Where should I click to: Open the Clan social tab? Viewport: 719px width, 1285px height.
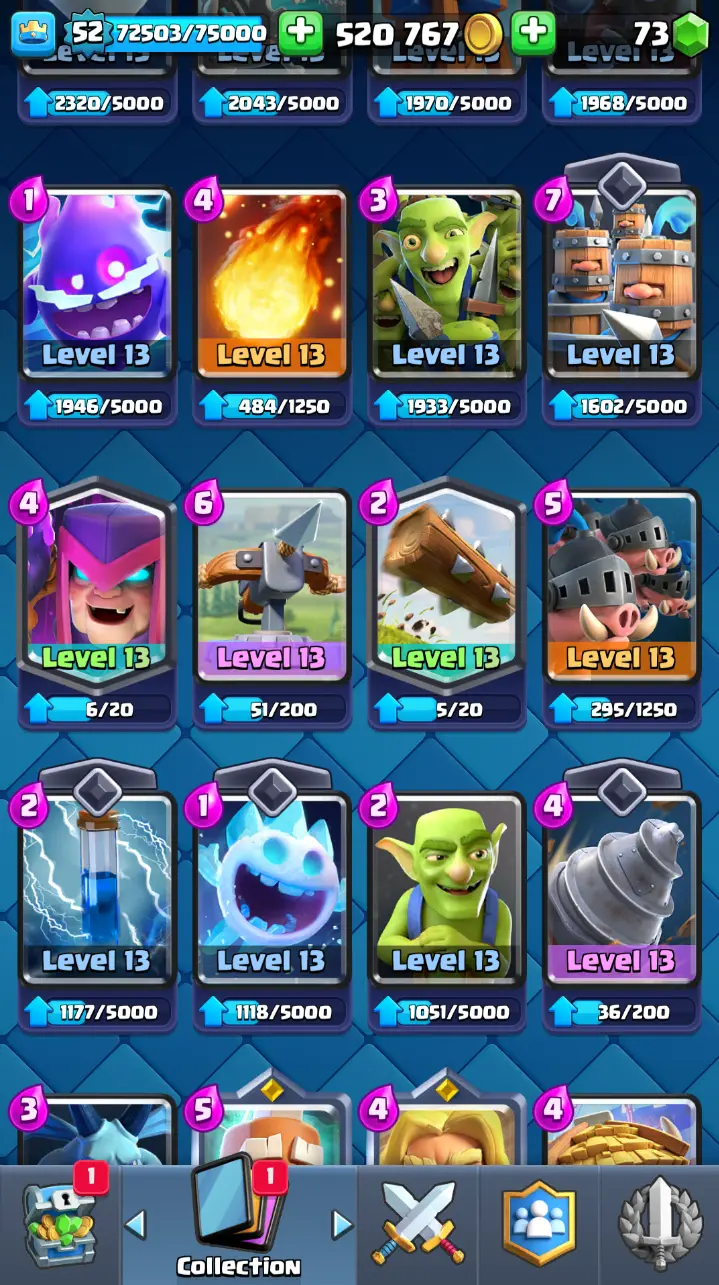(x=538, y=1225)
